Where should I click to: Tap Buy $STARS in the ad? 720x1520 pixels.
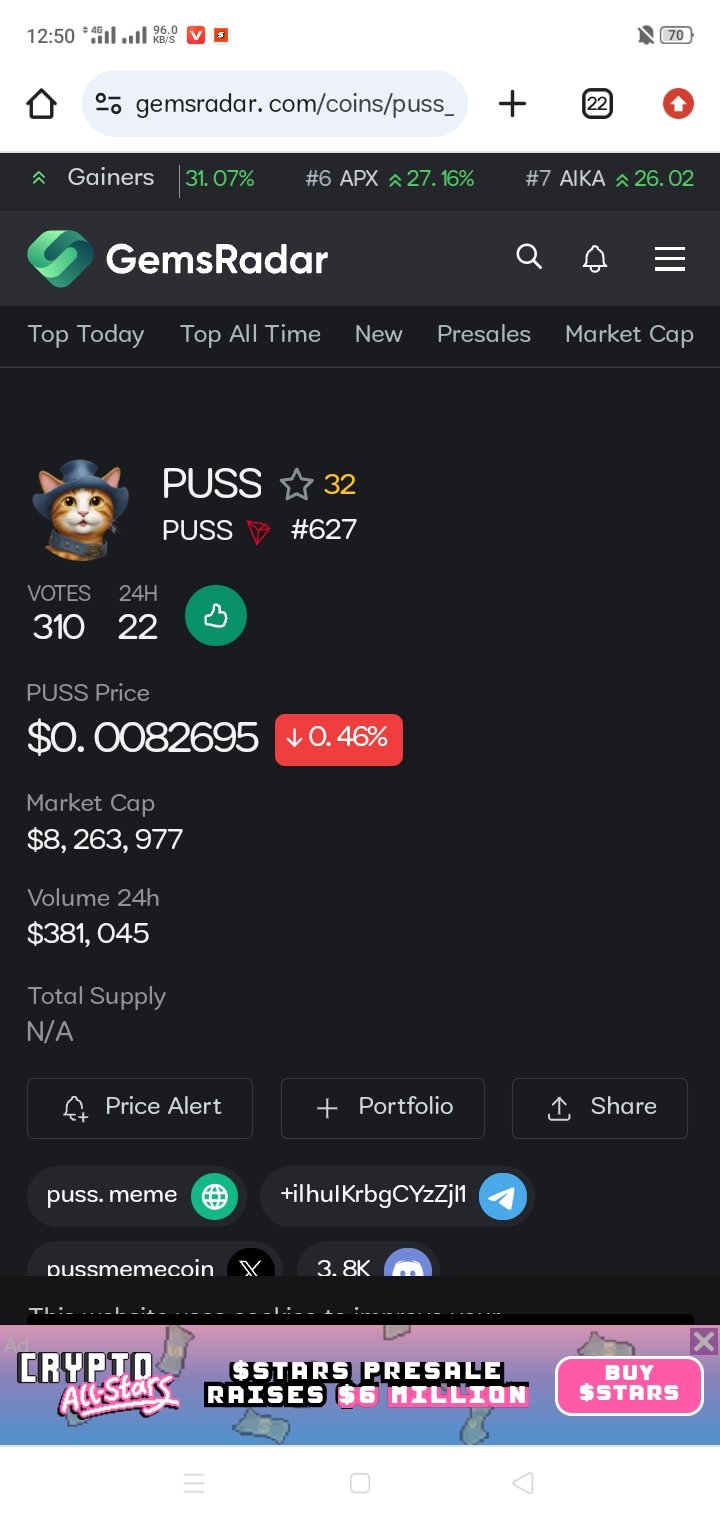(x=629, y=1385)
